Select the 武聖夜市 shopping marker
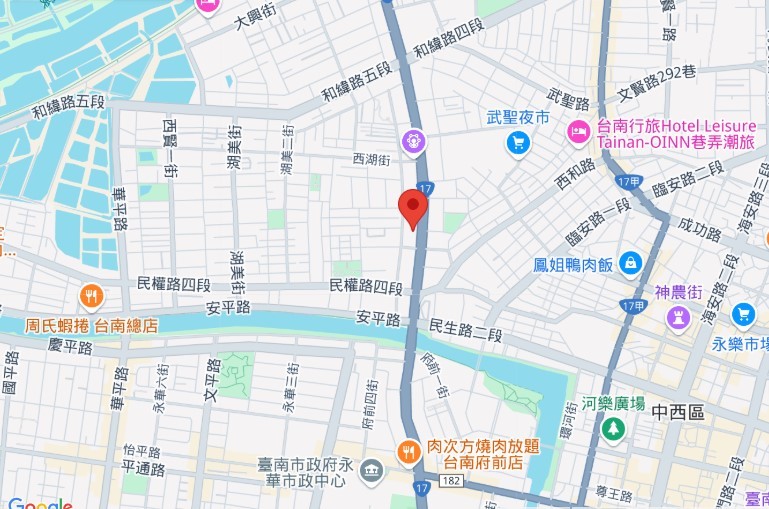Viewport: 769px width, 509px height. pos(518,143)
